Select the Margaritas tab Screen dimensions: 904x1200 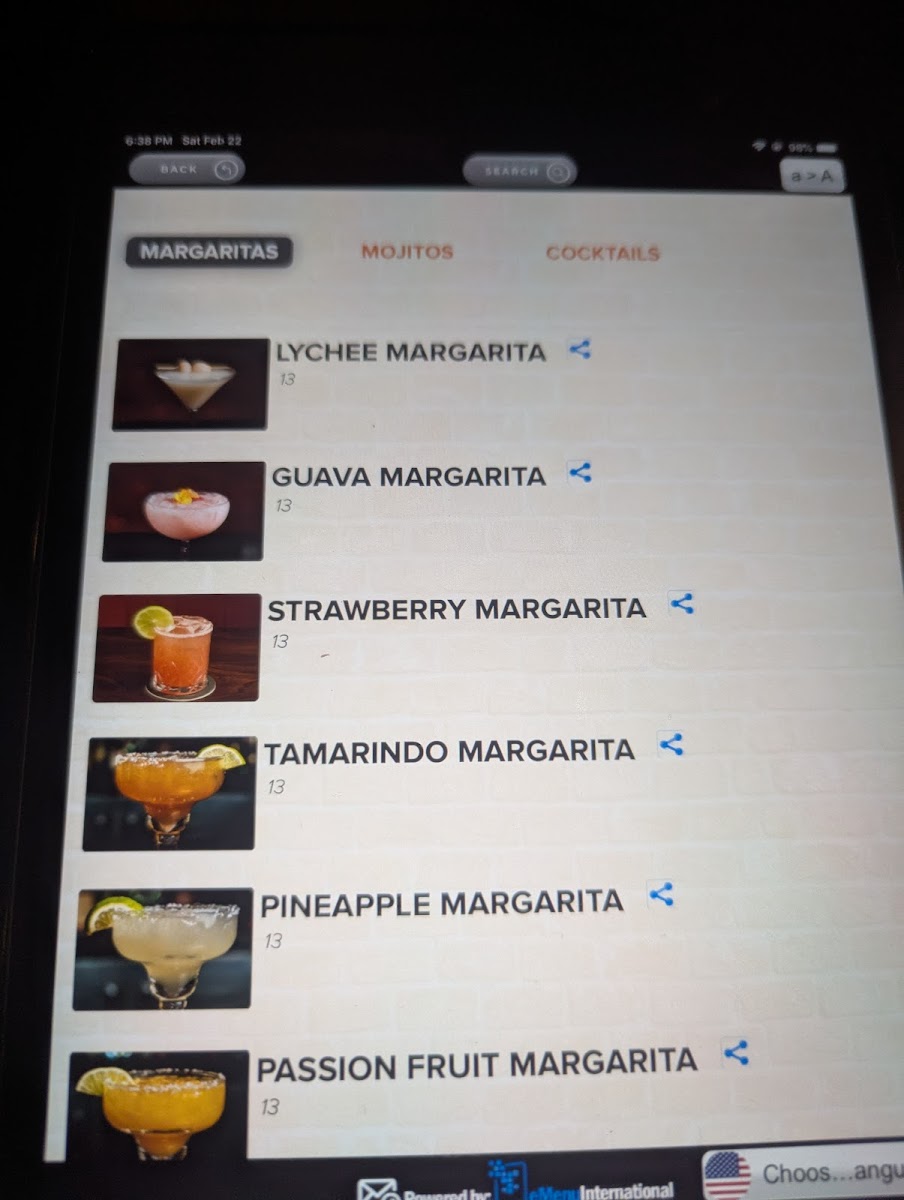[x=209, y=251]
